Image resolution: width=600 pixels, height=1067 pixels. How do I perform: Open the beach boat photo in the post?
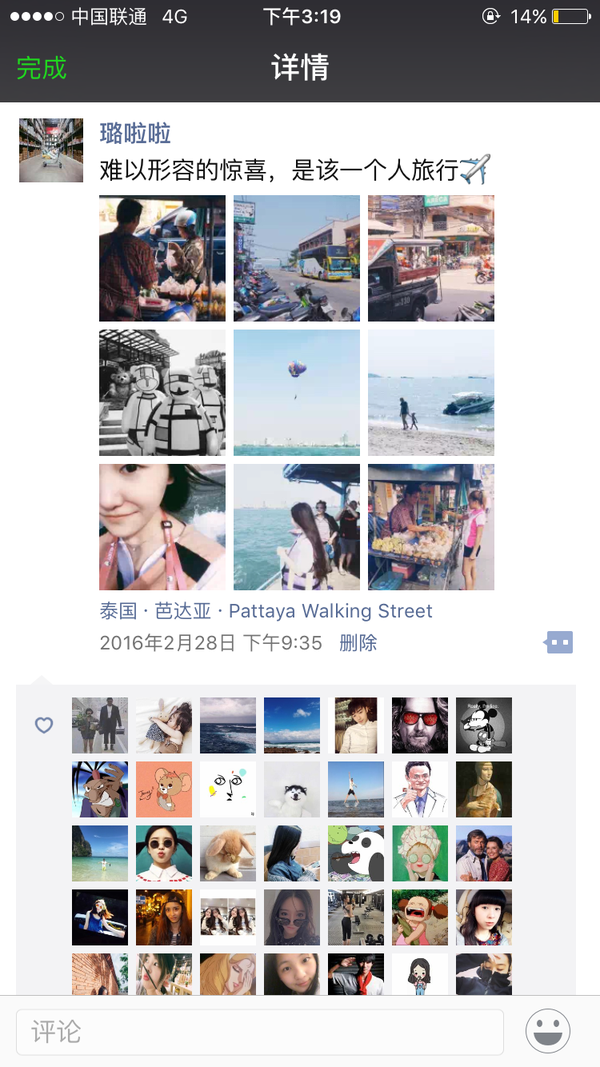(430, 392)
